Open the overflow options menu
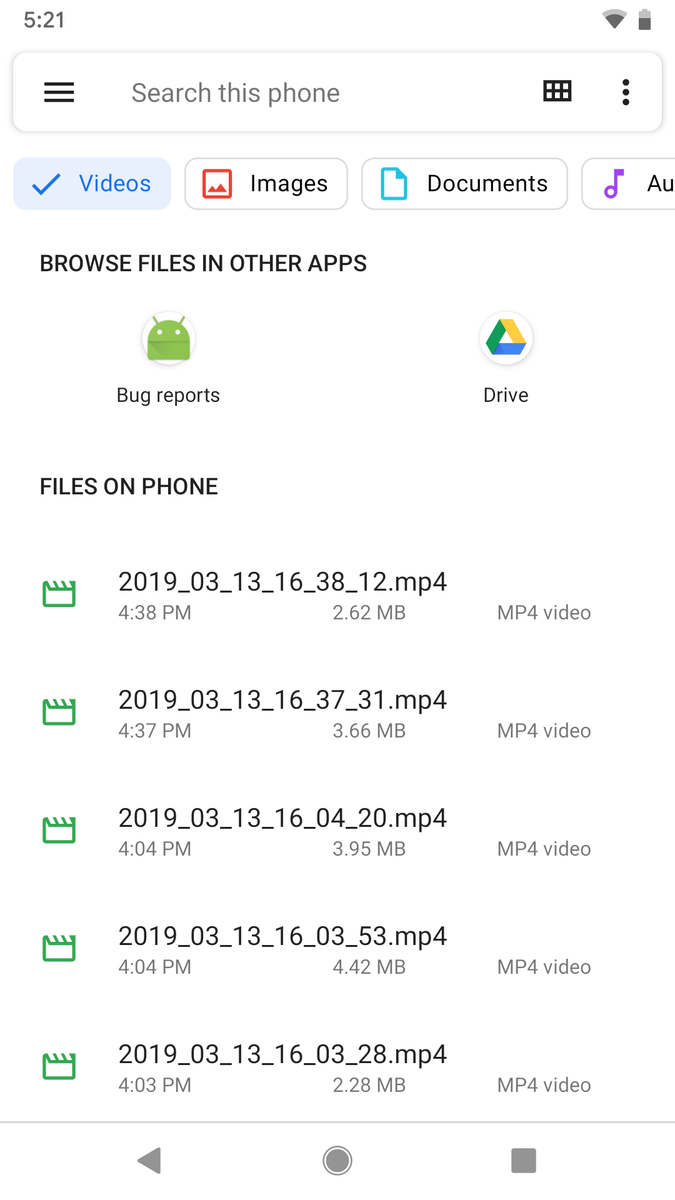This screenshot has height=1200, width=675. coord(626,92)
